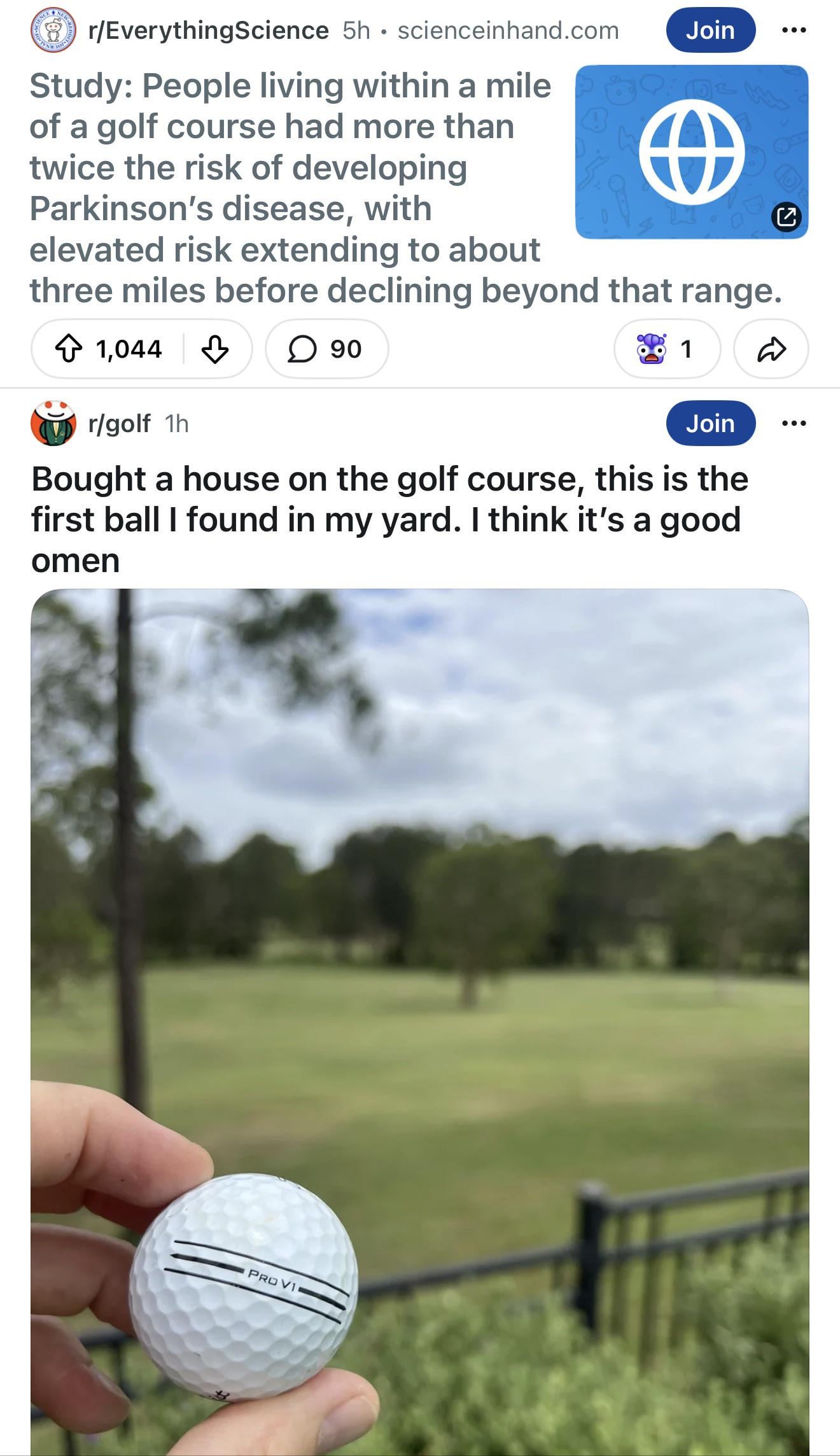
Task: Open the scienceinhand.com link thumbnail
Action: pos(692,152)
